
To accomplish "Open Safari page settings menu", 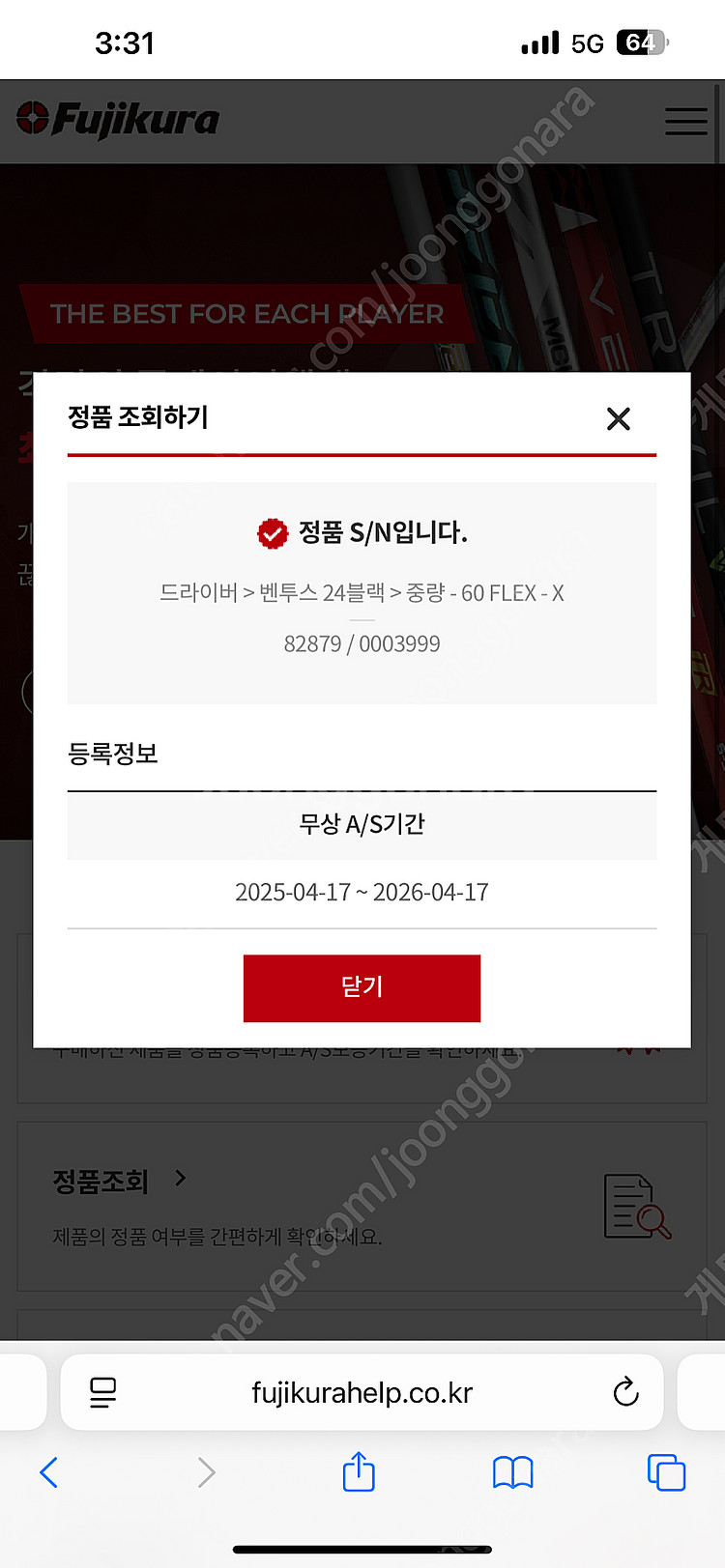I will (x=102, y=1392).
